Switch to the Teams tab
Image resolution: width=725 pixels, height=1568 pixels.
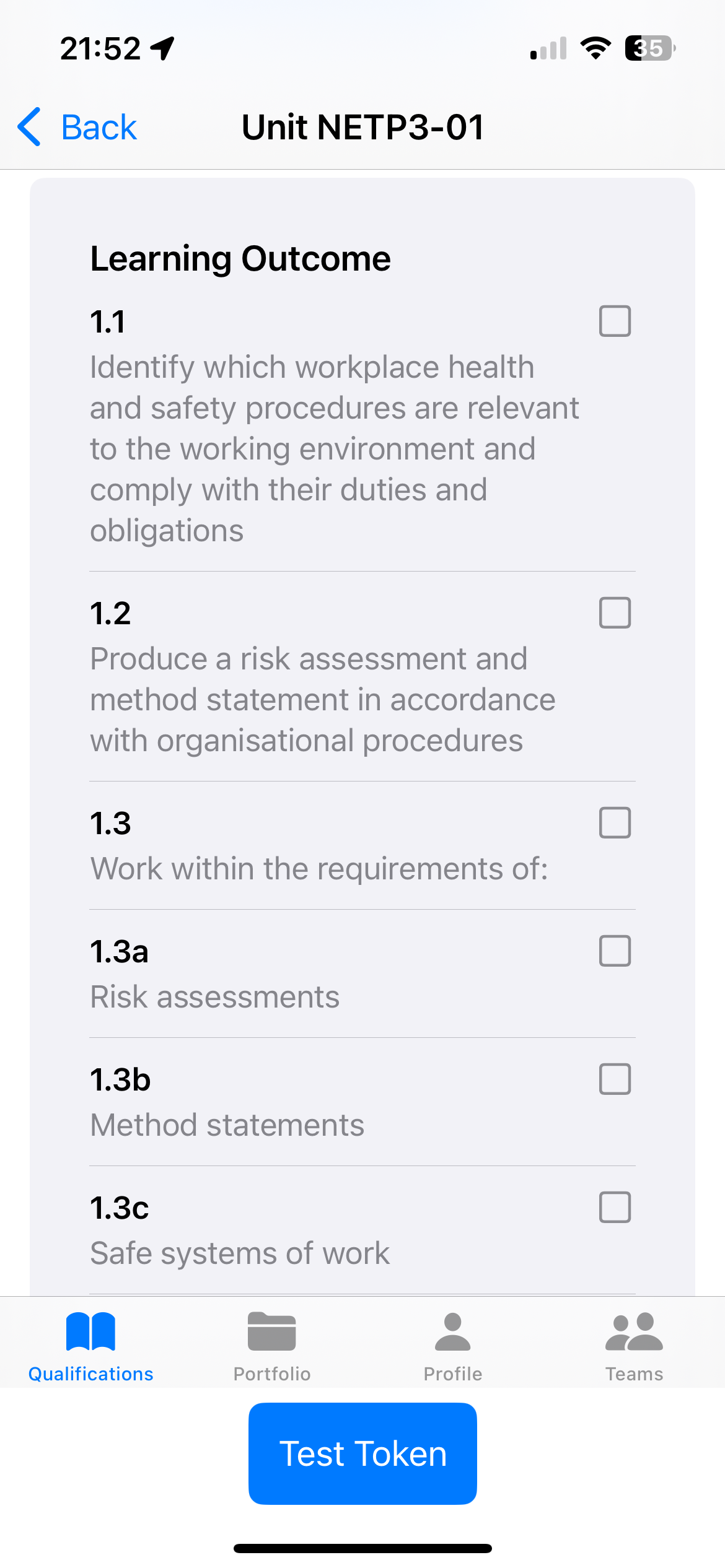[x=633, y=1350]
